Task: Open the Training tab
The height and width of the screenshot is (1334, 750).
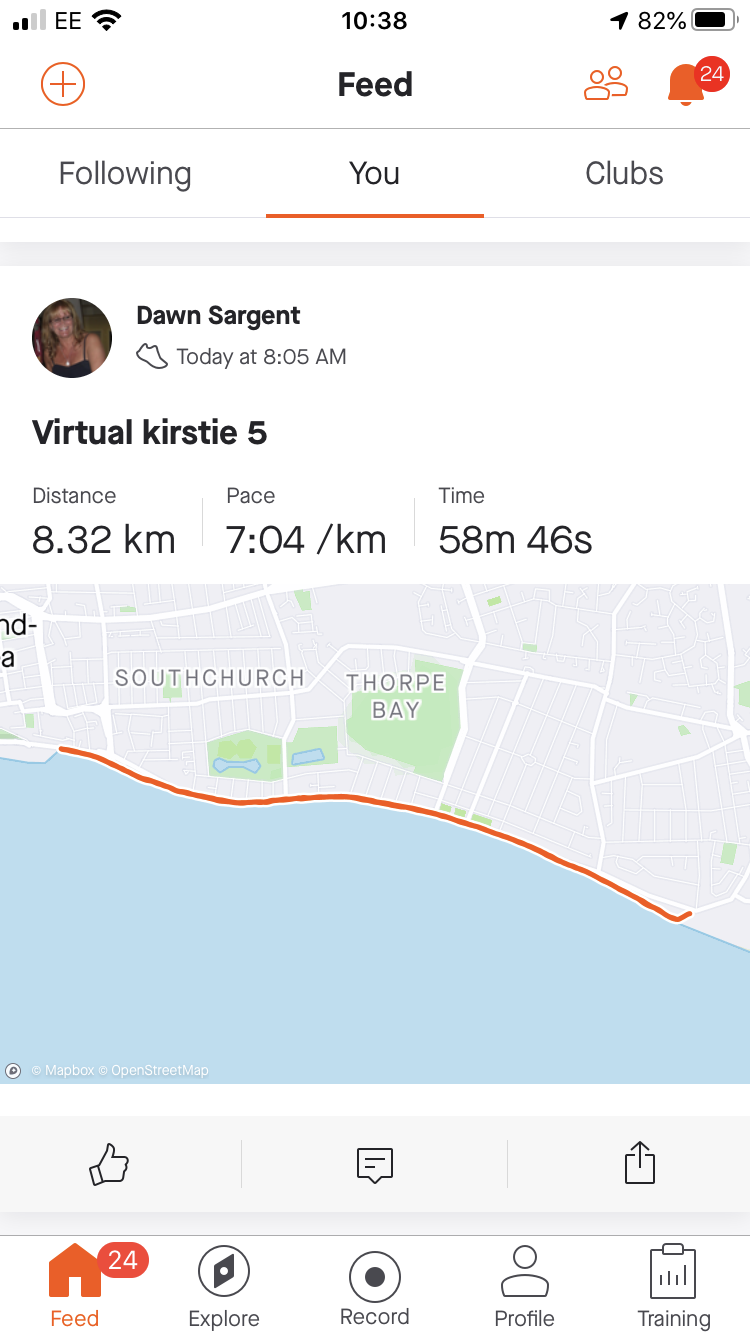Action: [x=674, y=1286]
